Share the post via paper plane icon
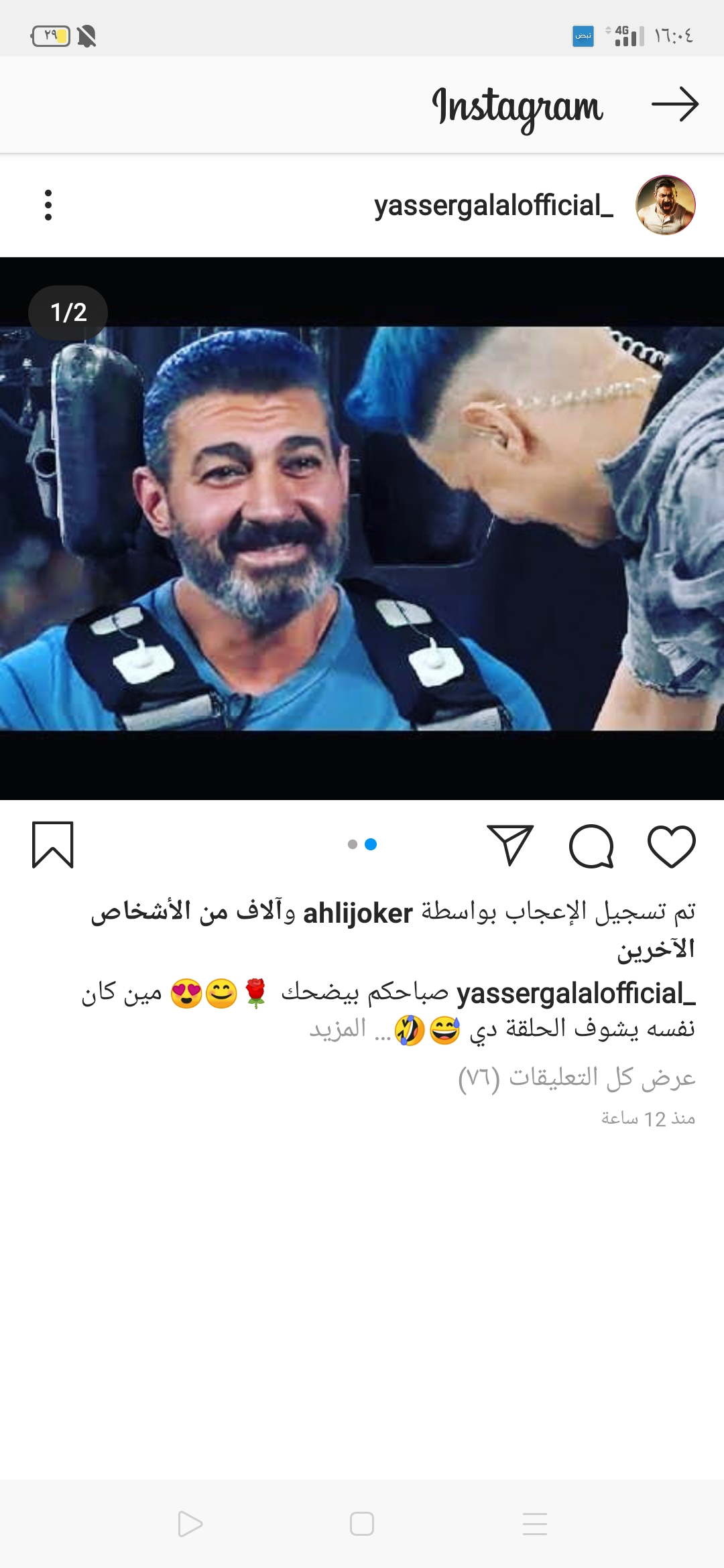 click(x=510, y=844)
